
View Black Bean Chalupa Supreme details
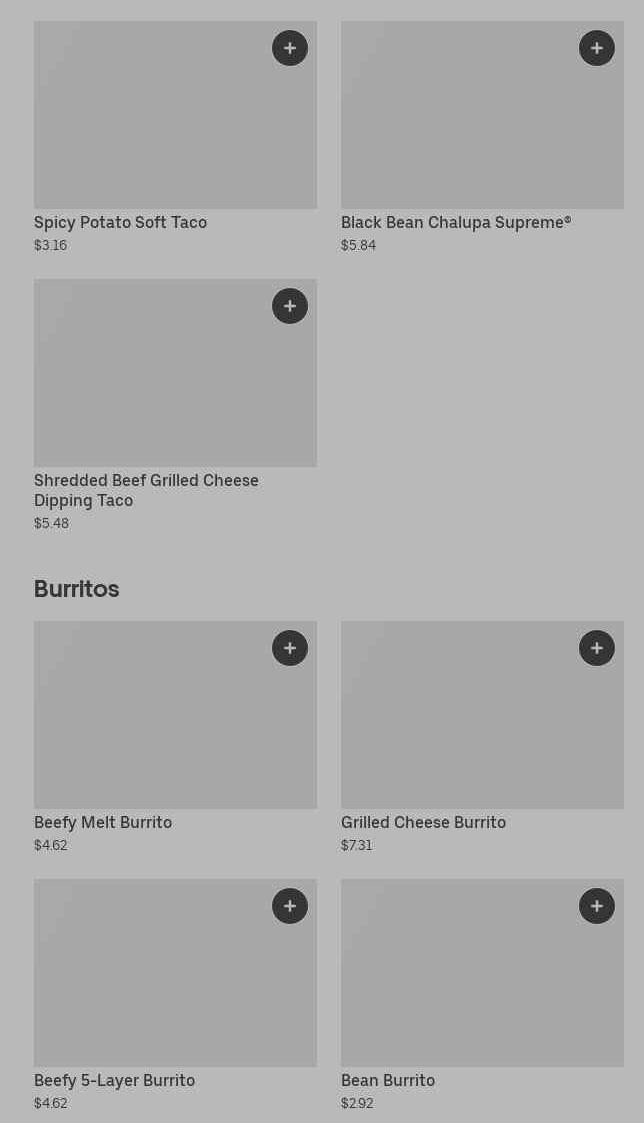[x=460, y=130]
